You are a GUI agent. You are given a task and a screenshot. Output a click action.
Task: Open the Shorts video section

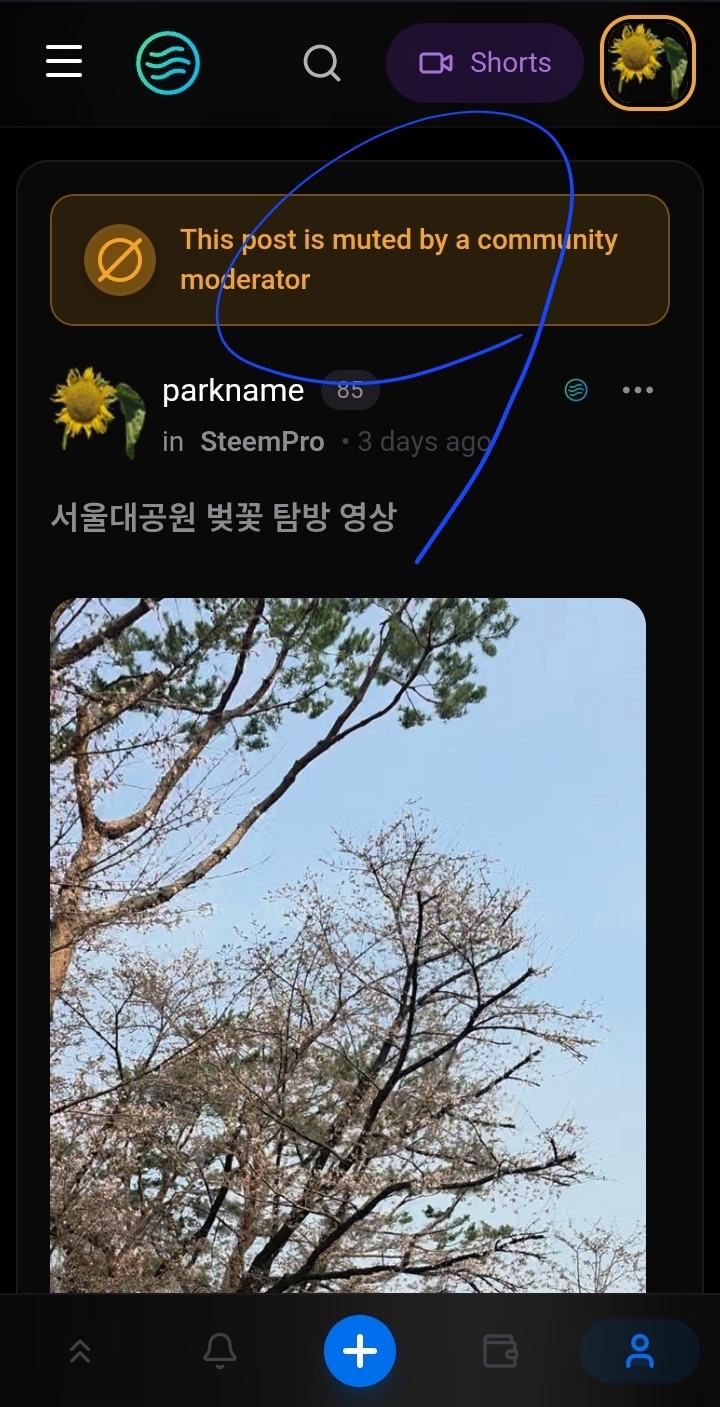pyautogui.click(x=485, y=63)
